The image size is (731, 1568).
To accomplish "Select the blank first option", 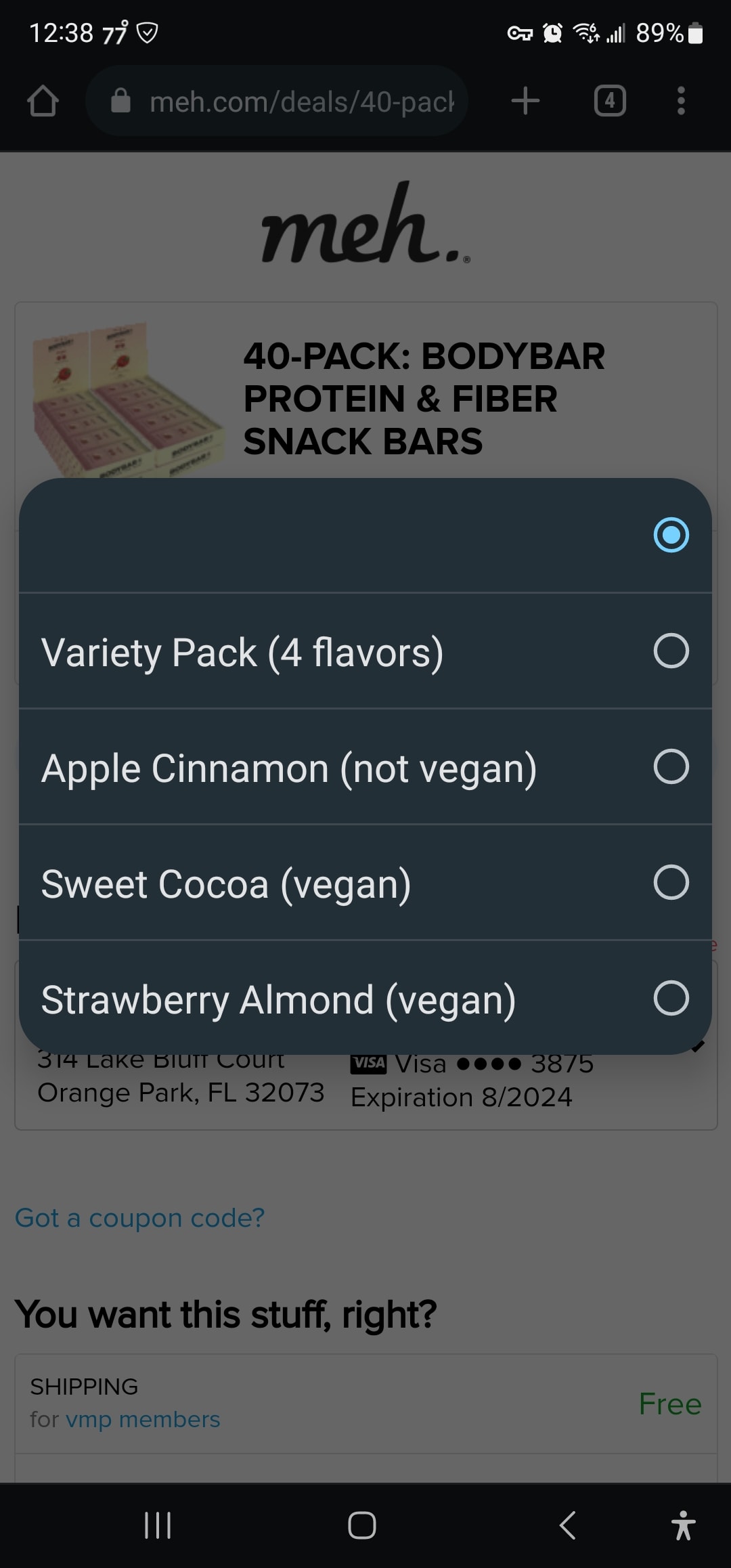I will pyautogui.click(x=365, y=536).
